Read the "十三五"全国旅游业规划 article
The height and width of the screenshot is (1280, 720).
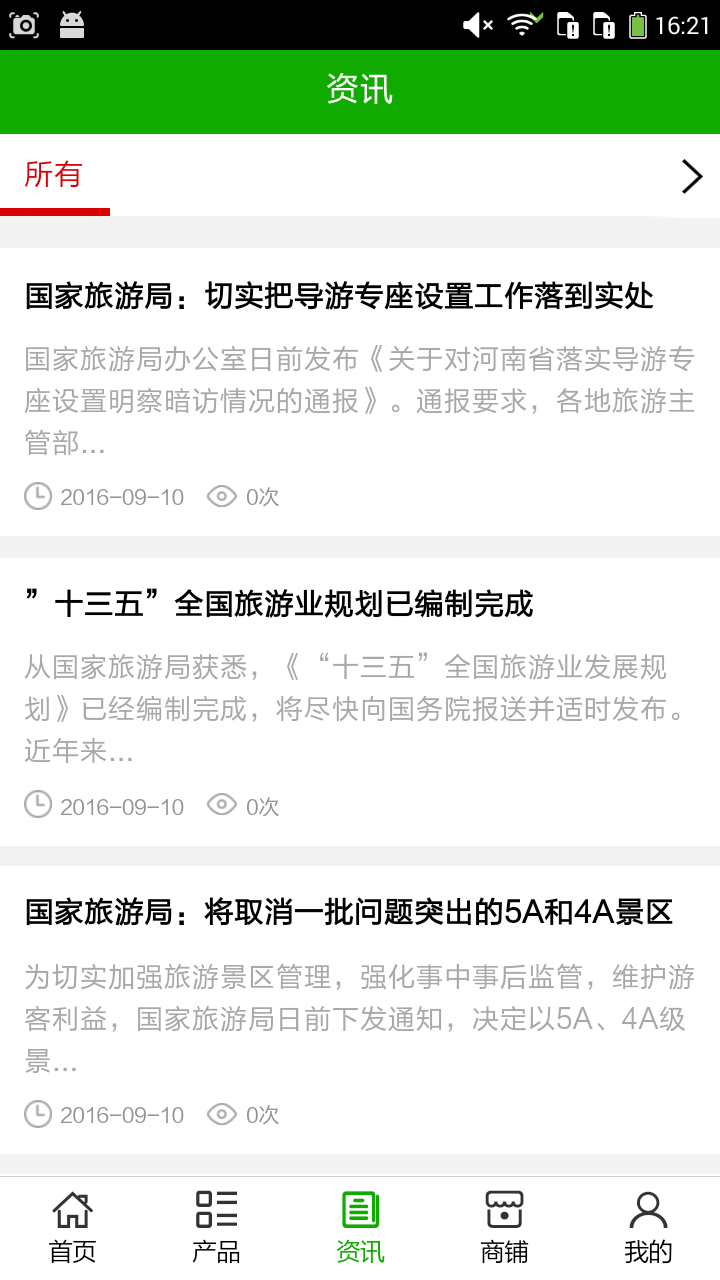tap(280, 604)
